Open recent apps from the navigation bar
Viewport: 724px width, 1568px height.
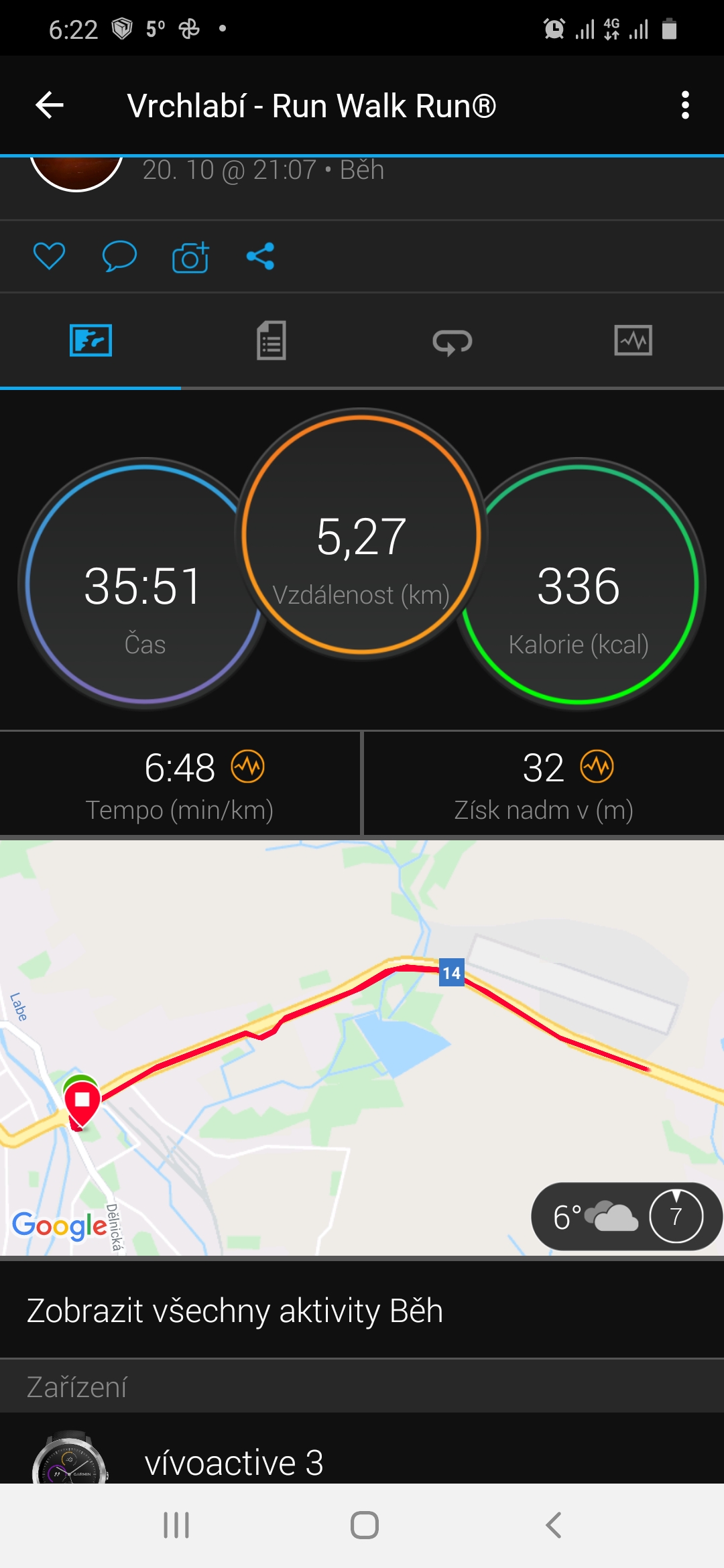point(176,1525)
